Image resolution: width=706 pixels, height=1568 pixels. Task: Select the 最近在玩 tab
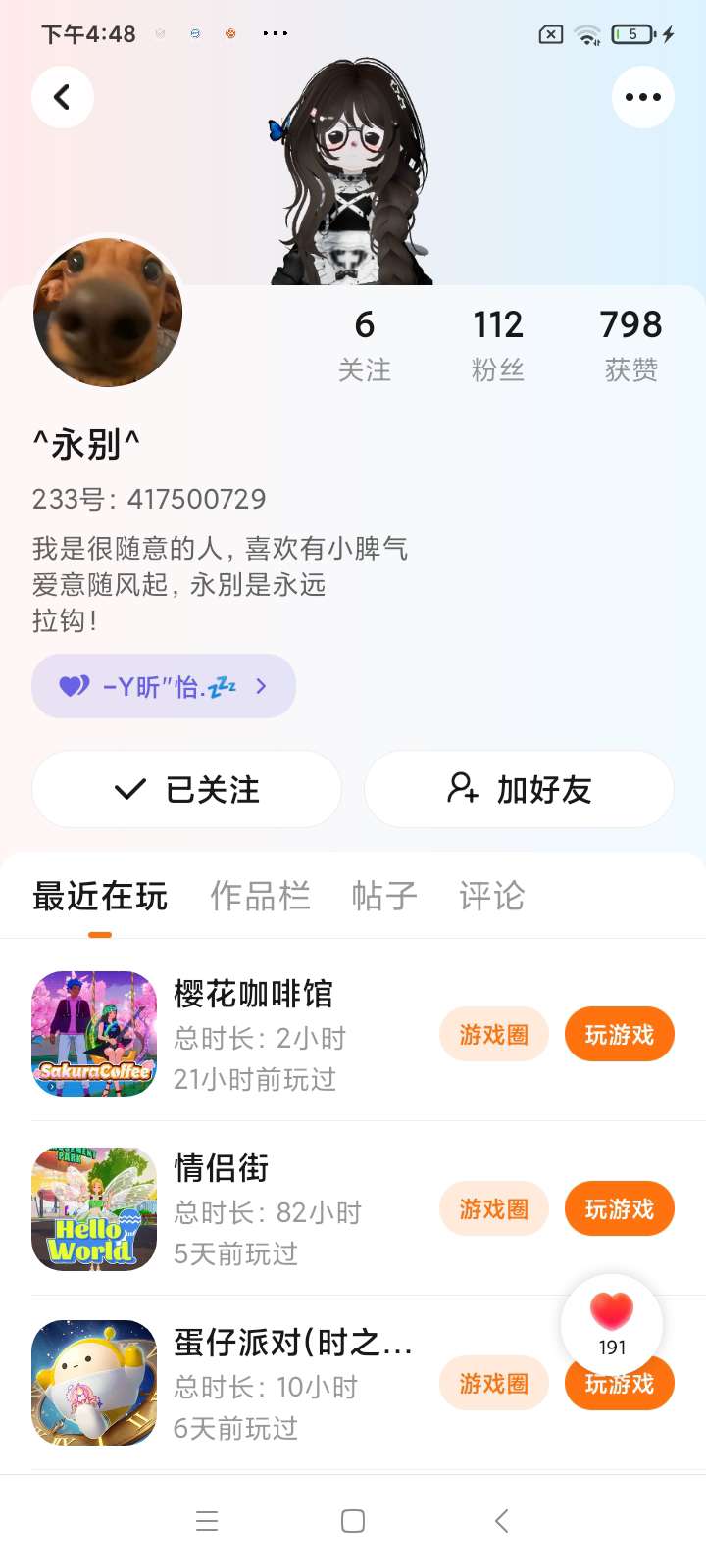click(x=100, y=896)
